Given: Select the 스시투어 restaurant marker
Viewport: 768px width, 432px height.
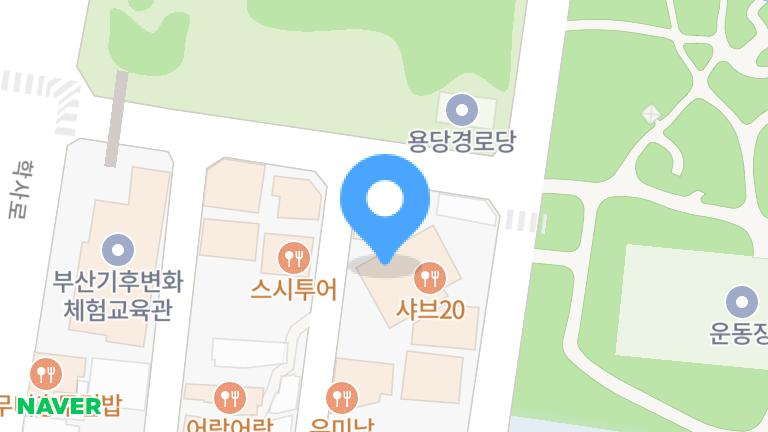Looking at the screenshot, I should (293, 257).
